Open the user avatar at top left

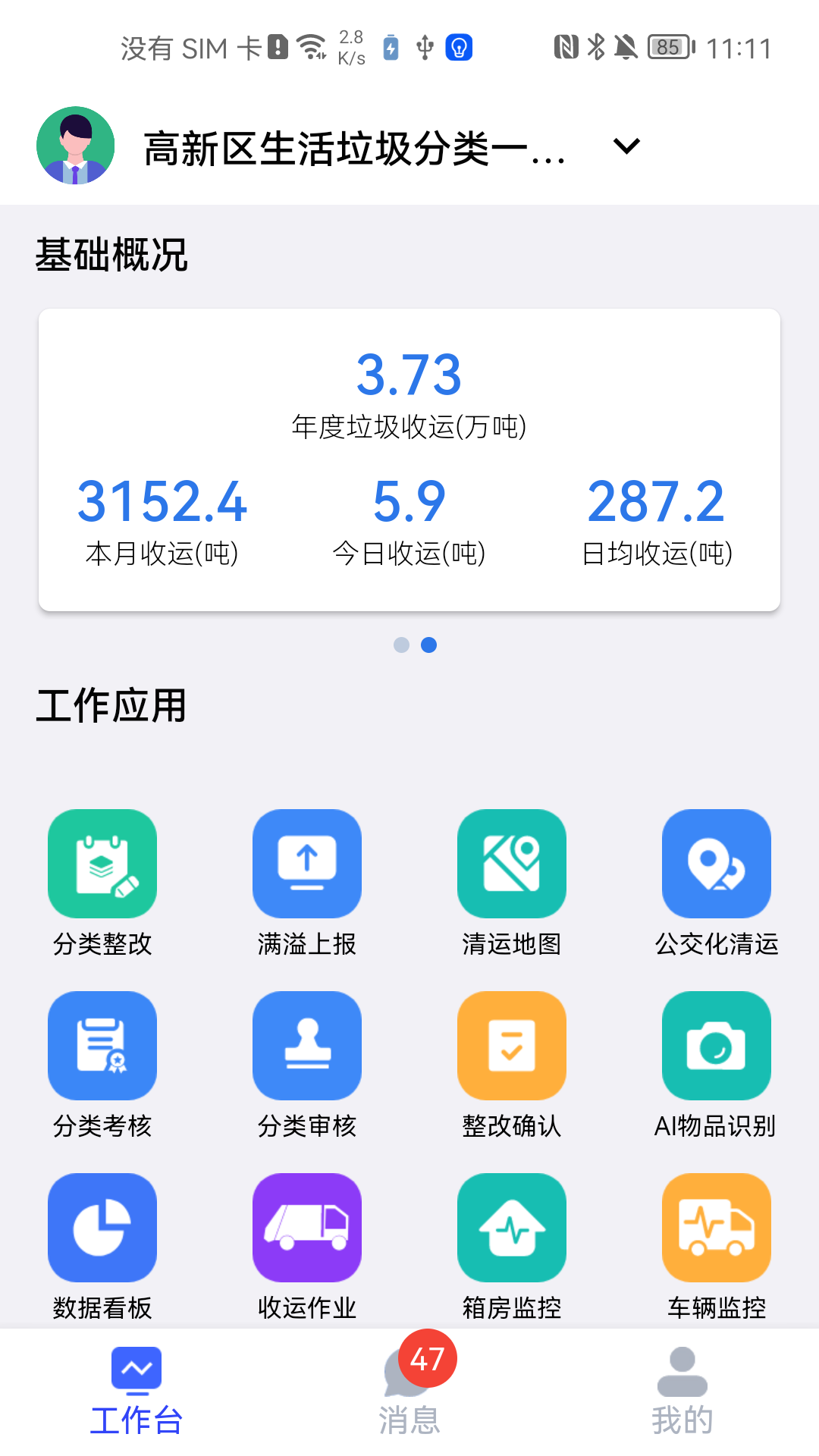point(75,146)
